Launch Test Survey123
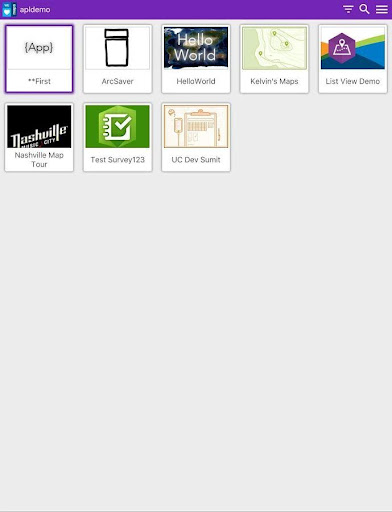The height and width of the screenshot is (512, 392). click(x=117, y=137)
